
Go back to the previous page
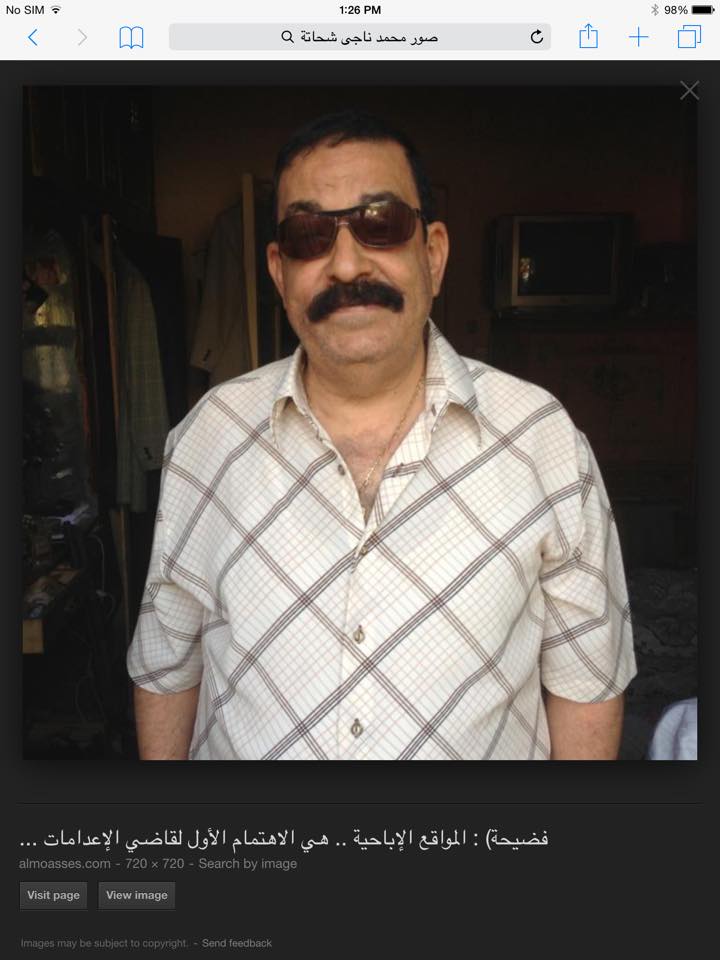click(x=33, y=38)
